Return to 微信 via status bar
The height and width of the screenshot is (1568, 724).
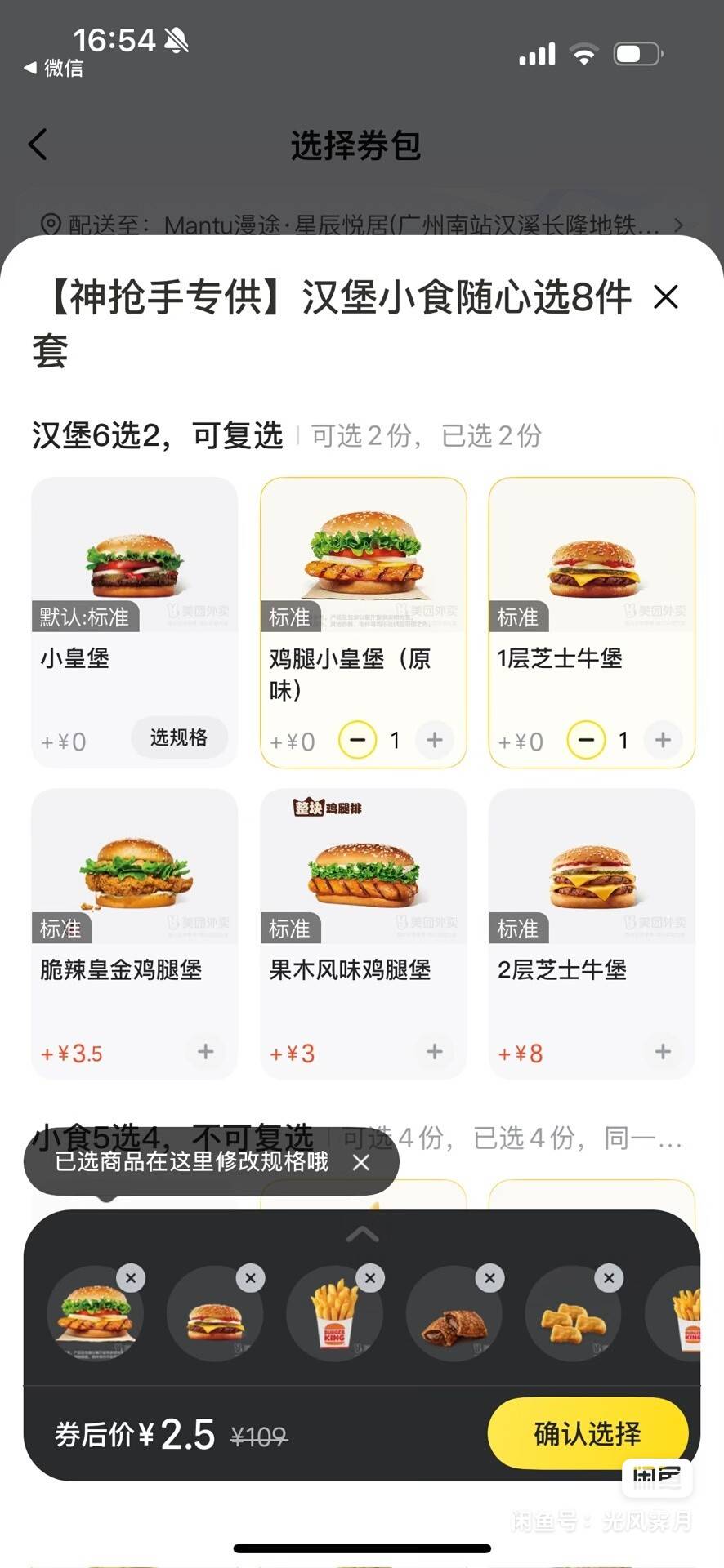pos(54,69)
